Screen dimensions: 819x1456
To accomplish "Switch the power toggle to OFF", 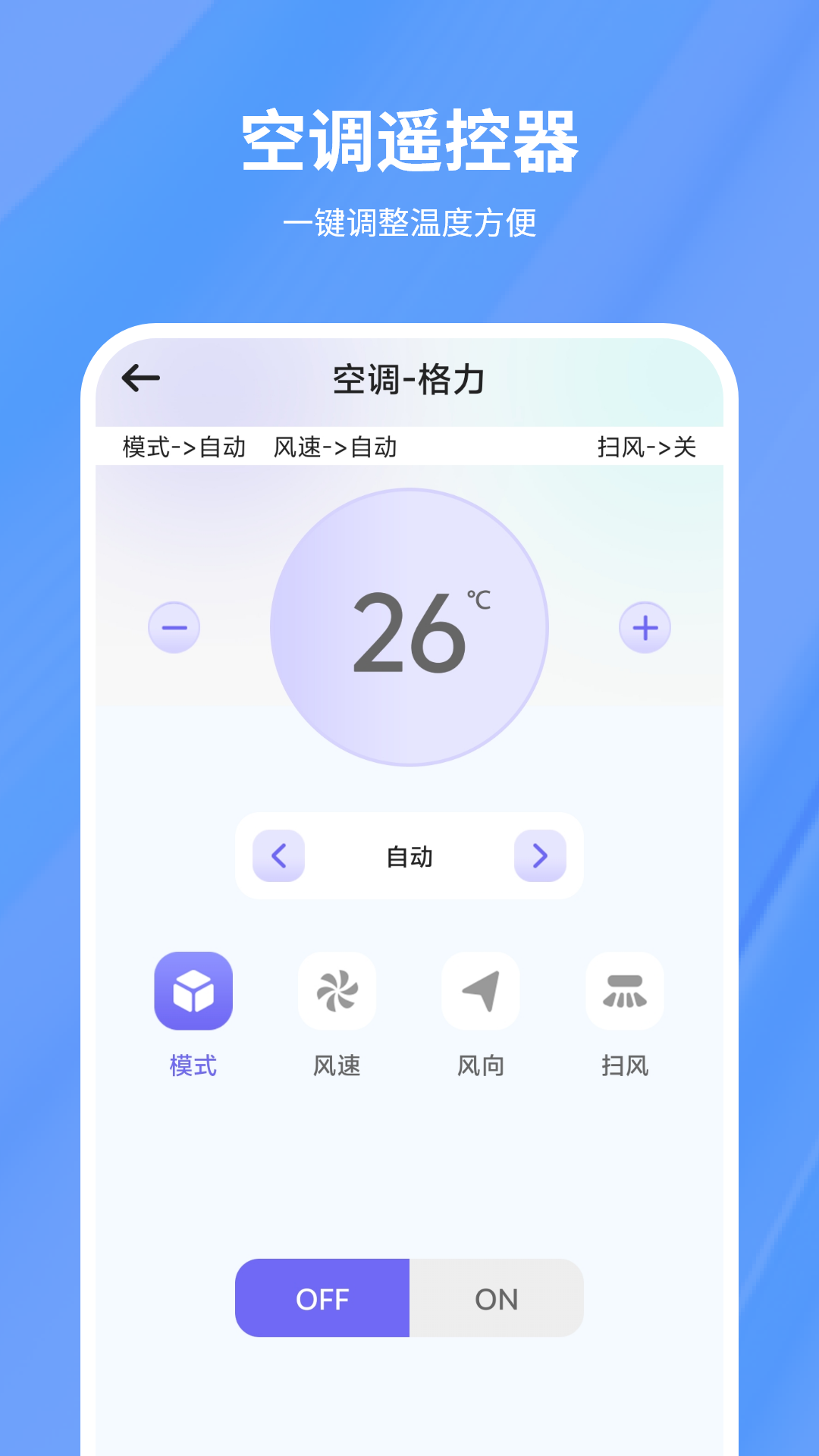I will click(323, 1298).
